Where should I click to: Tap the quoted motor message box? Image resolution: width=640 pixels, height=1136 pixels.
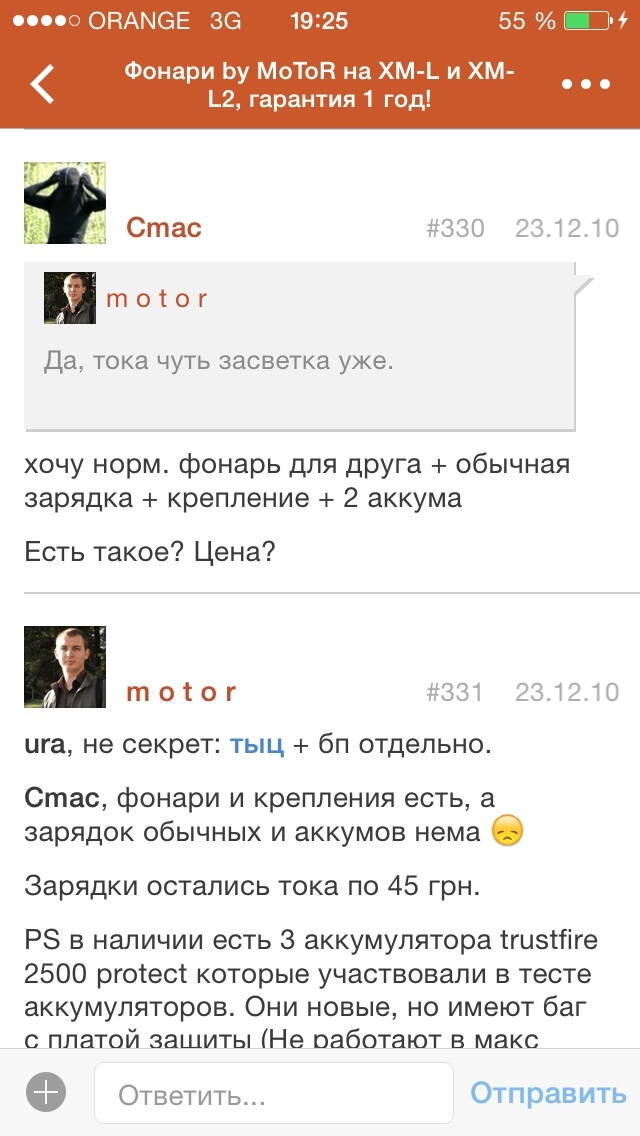click(300, 346)
